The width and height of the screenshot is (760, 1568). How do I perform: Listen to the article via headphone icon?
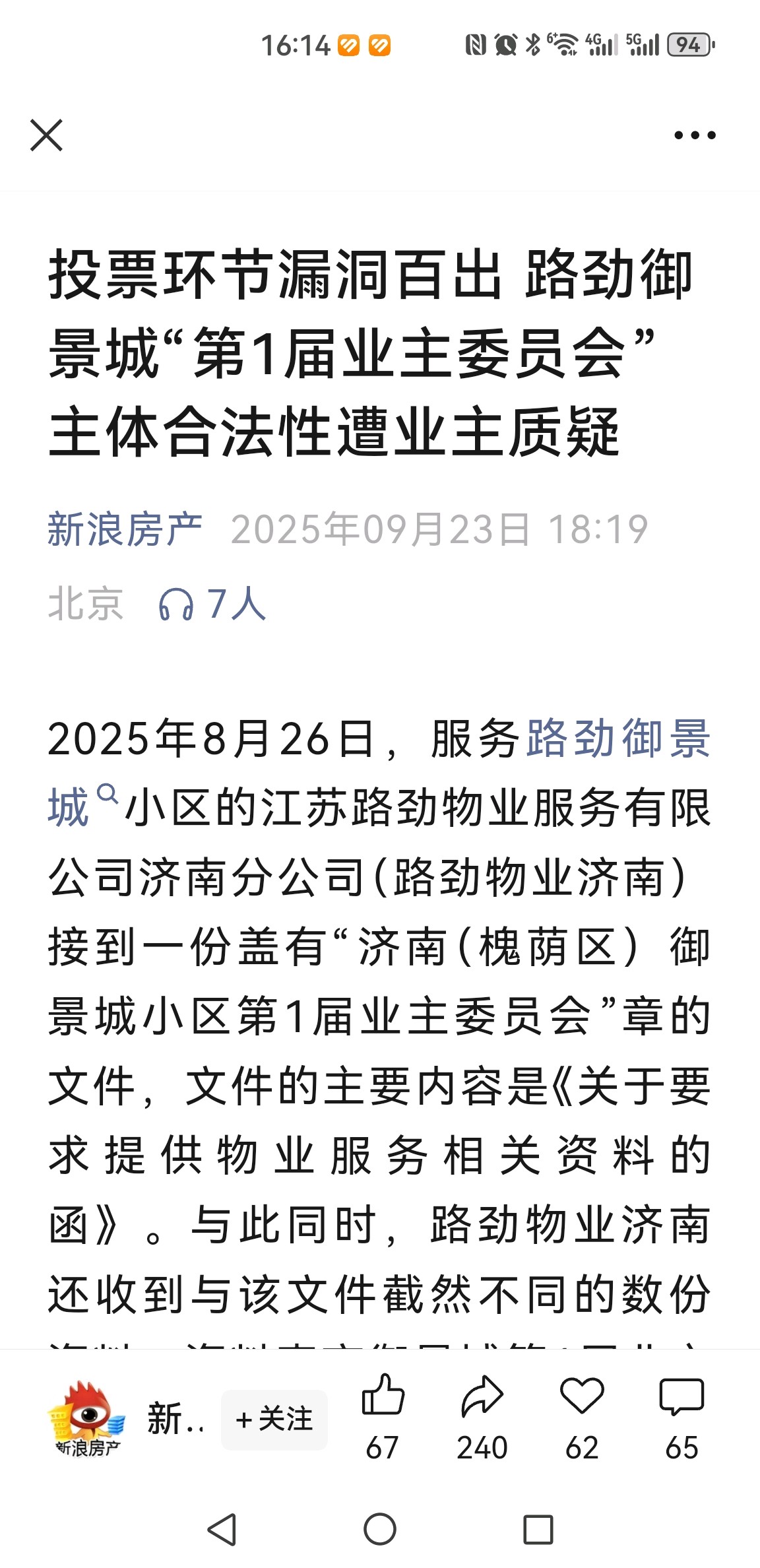tap(176, 604)
